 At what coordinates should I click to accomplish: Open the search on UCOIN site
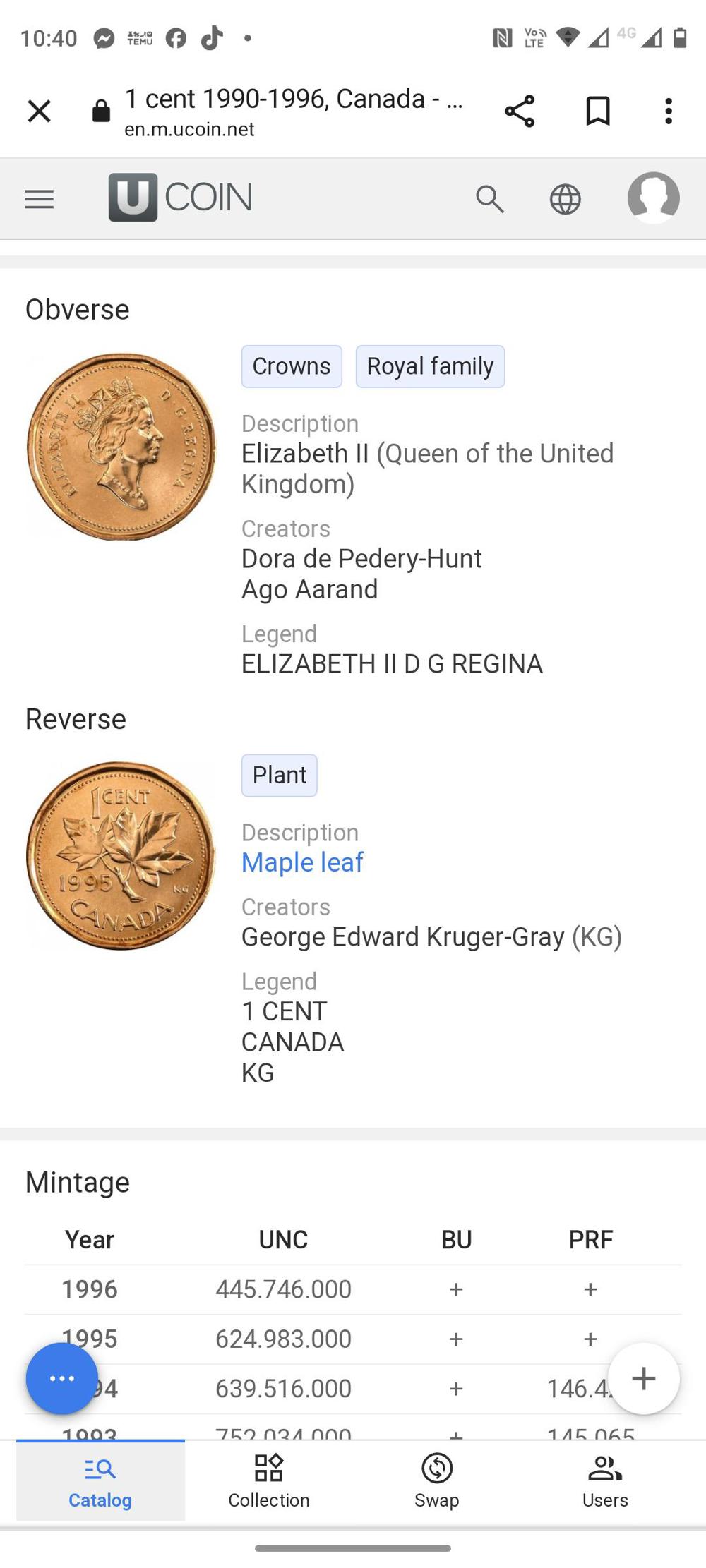tap(491, 198)
